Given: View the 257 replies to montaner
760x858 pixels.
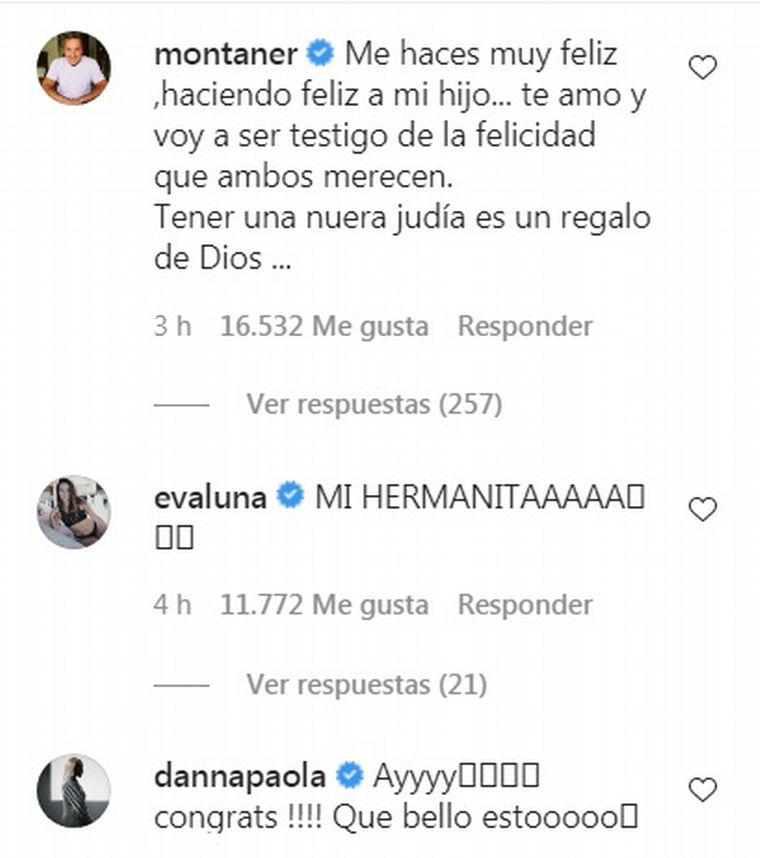Looking at the screenshot, I should point(374,405).
